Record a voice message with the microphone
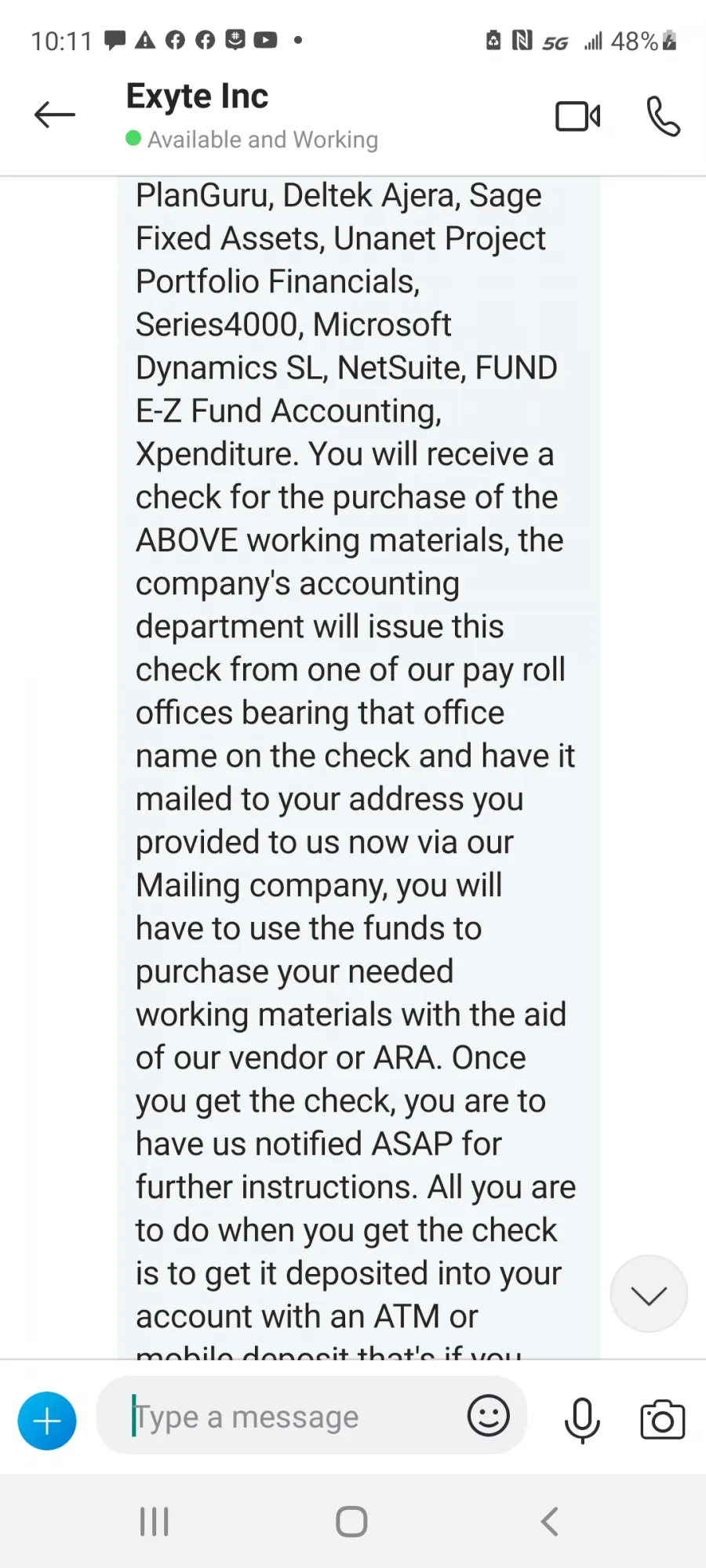This screenshot has width=706, height=1568. (x=582, y=1420)
